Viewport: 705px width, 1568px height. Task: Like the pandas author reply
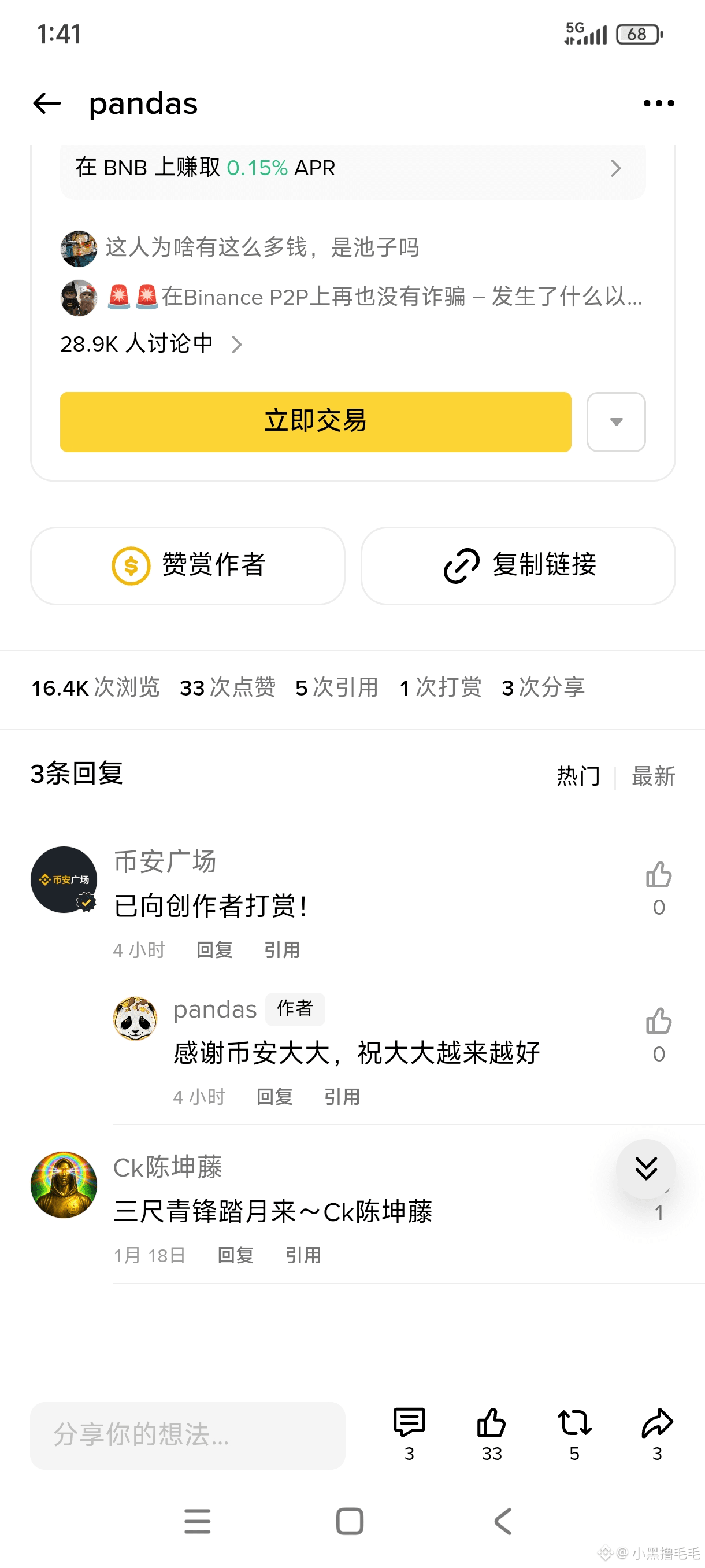pos(658,1022)
